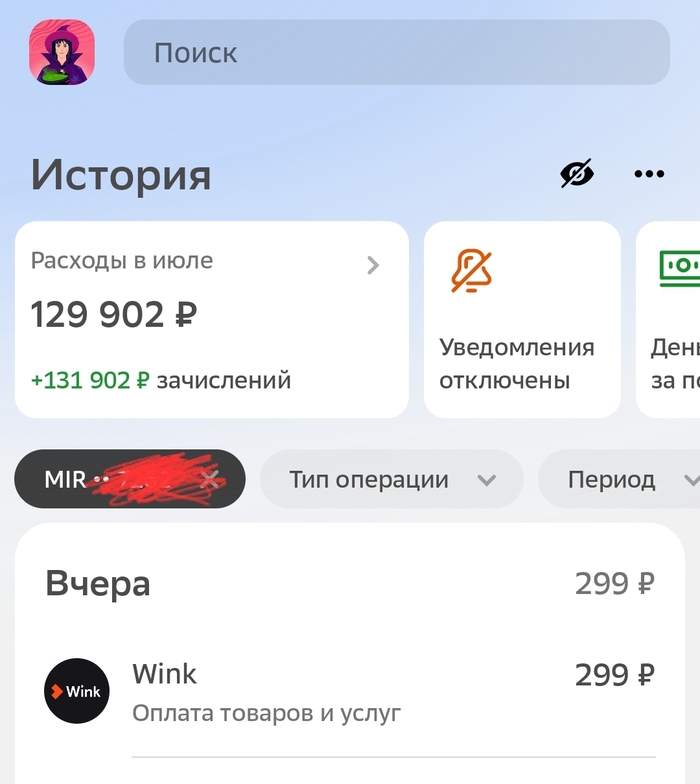This screenshot has width=700, height=784.
Task: Open the Расходы в июле card
Action: 211,319
